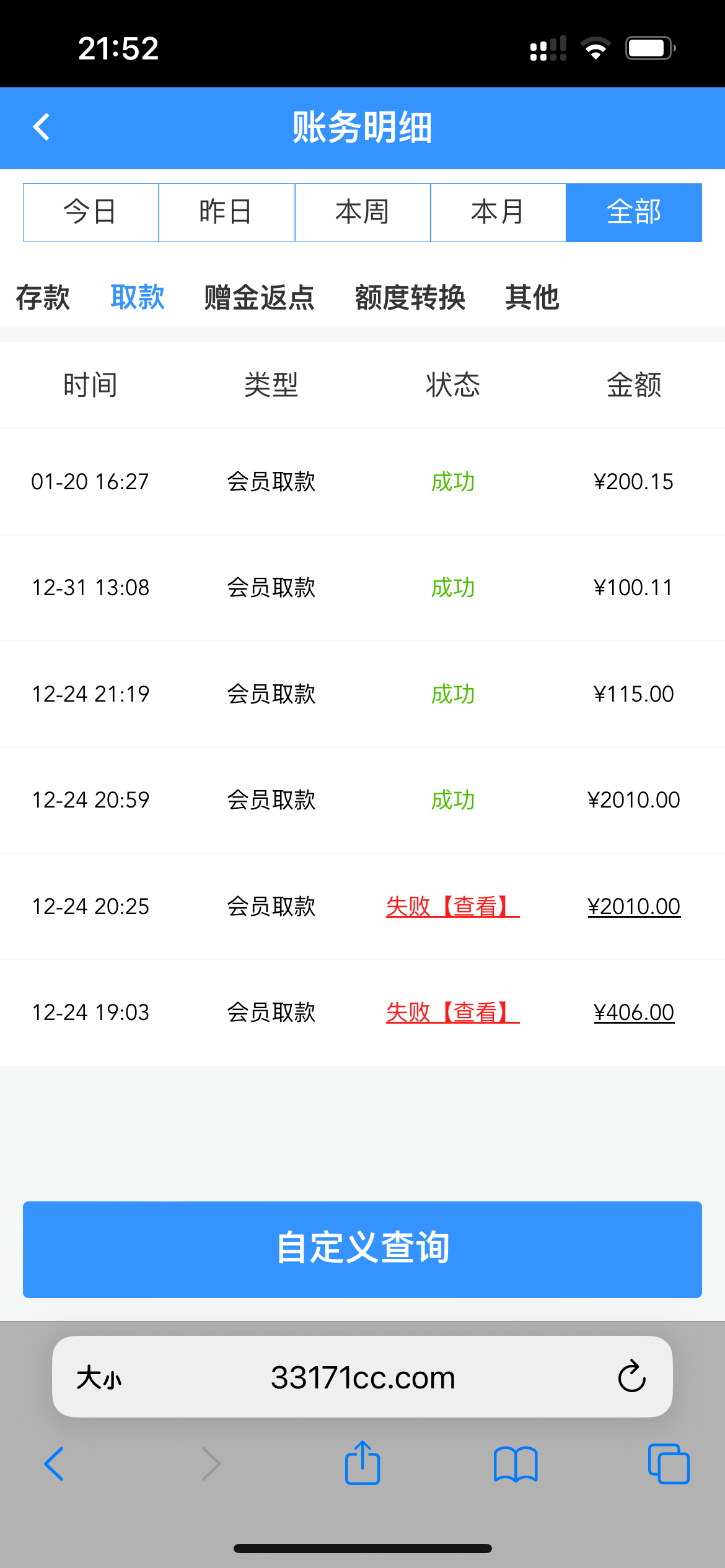View the 赠金返点 tab

(x=260, y=297)
